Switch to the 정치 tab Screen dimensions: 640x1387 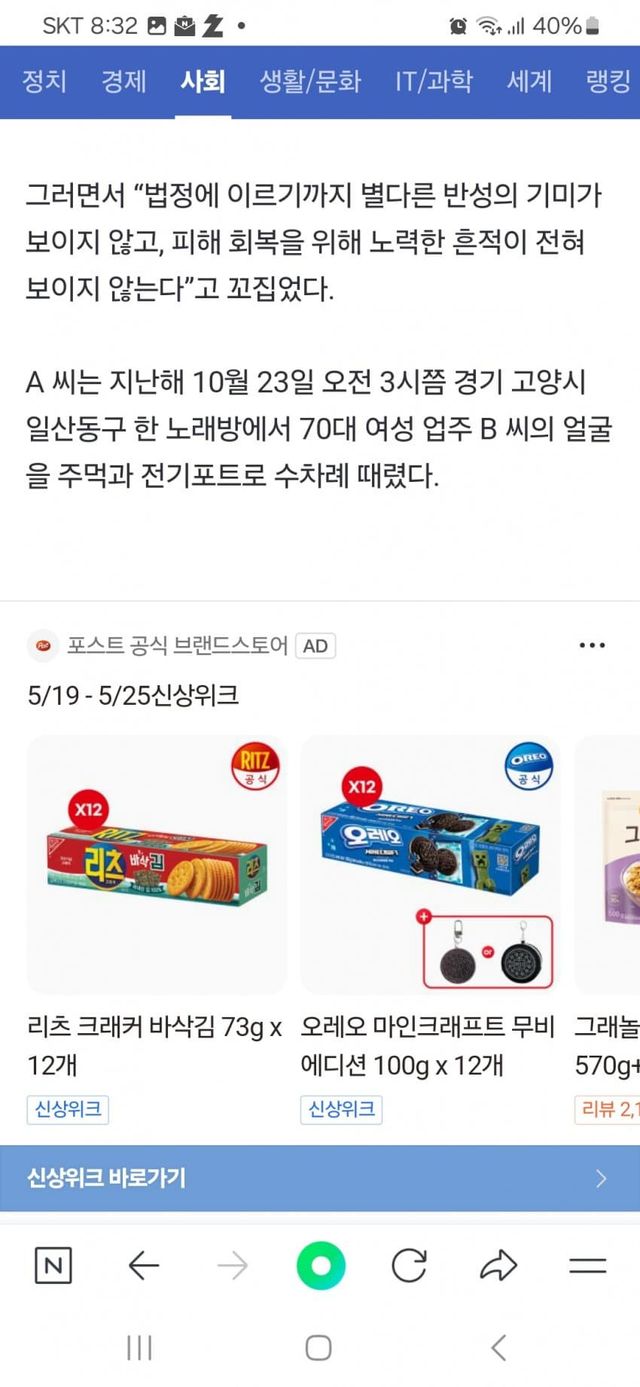tap(44, 82)
